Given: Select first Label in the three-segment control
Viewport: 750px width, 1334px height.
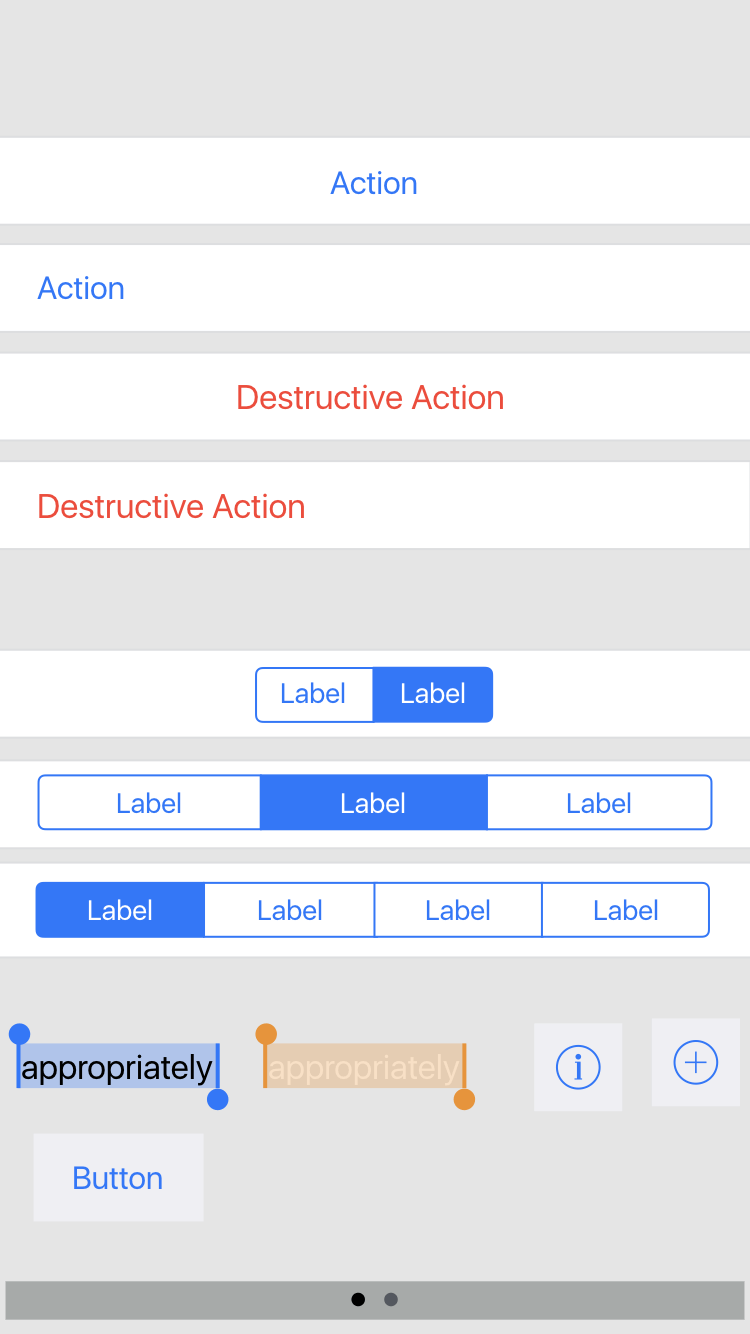Looking at the screenshot, I should pyautogui.click(x=149, y=803).
